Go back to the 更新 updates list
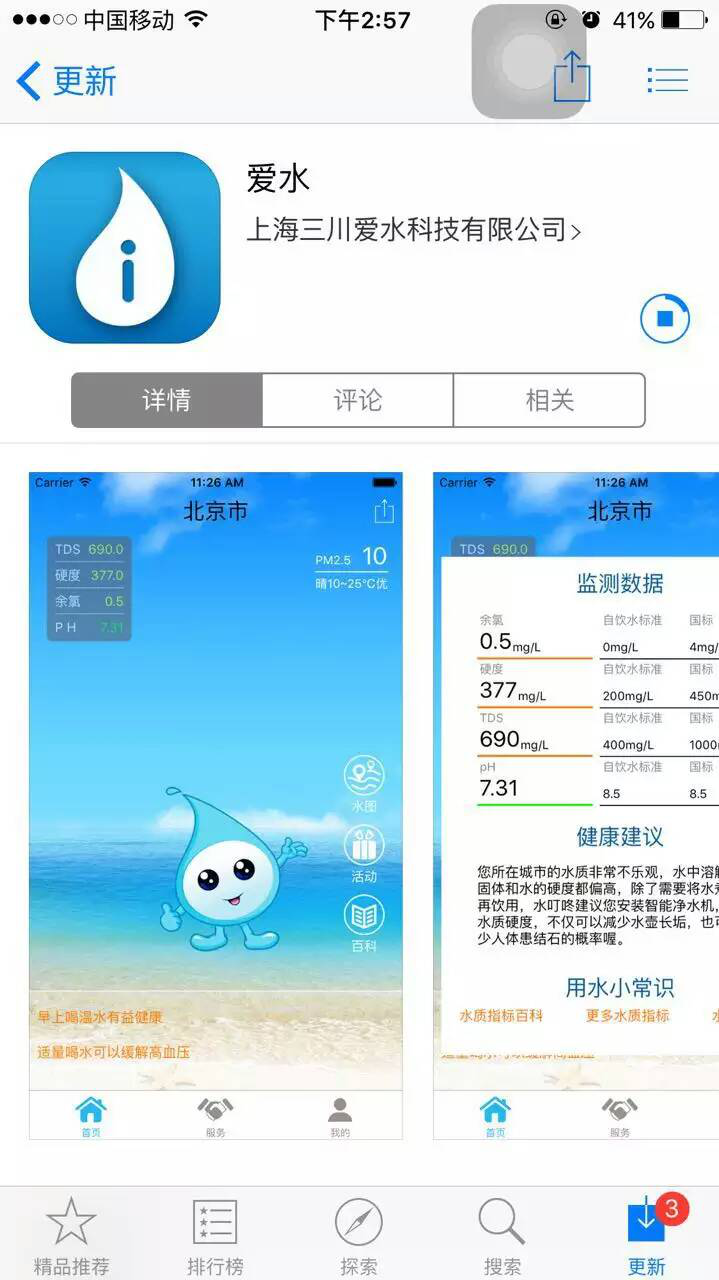 pos(66,80)
